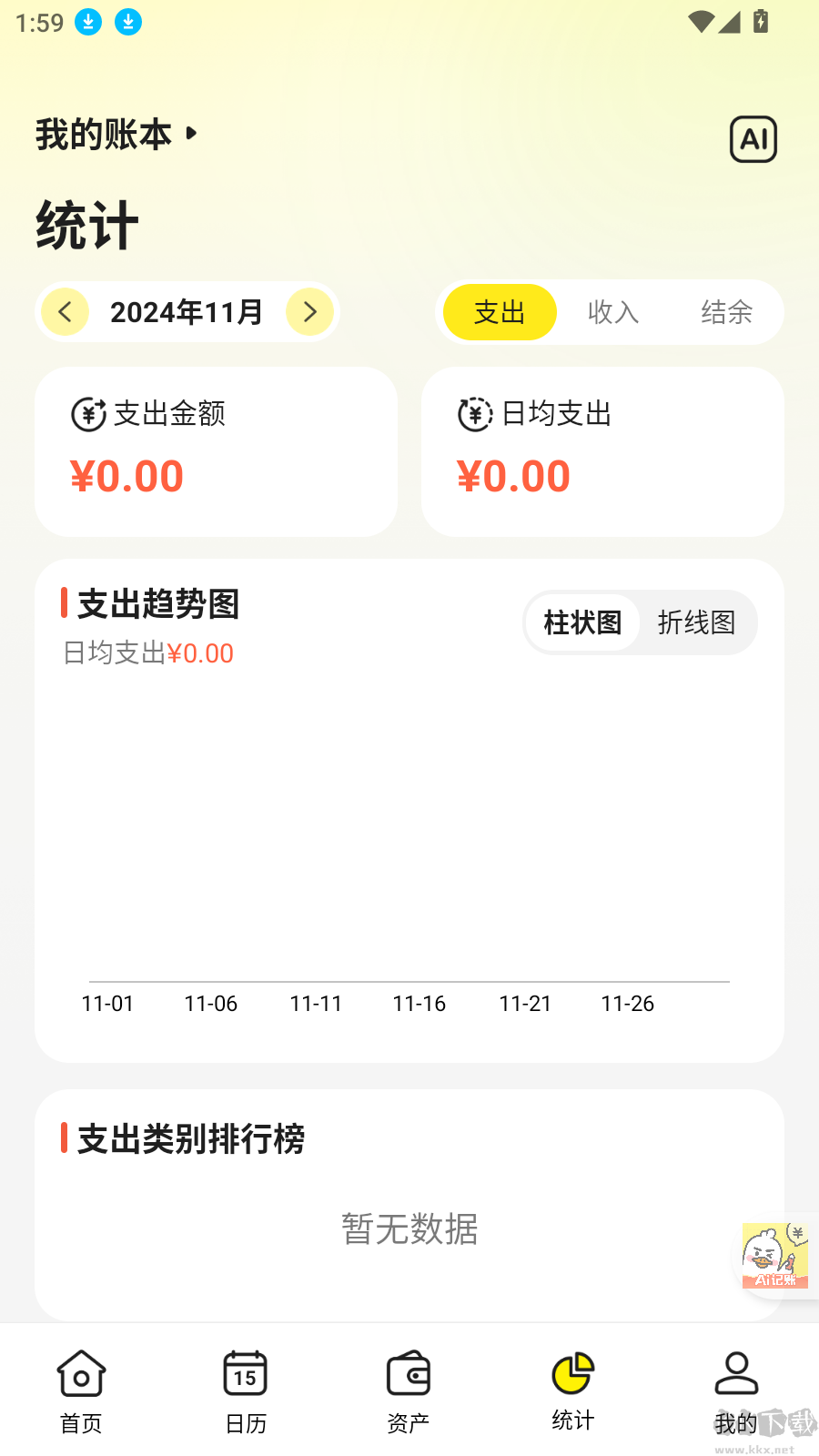Open the AI assistant icon
This screenshot has height=1456, width=819.
pos(753,138)
